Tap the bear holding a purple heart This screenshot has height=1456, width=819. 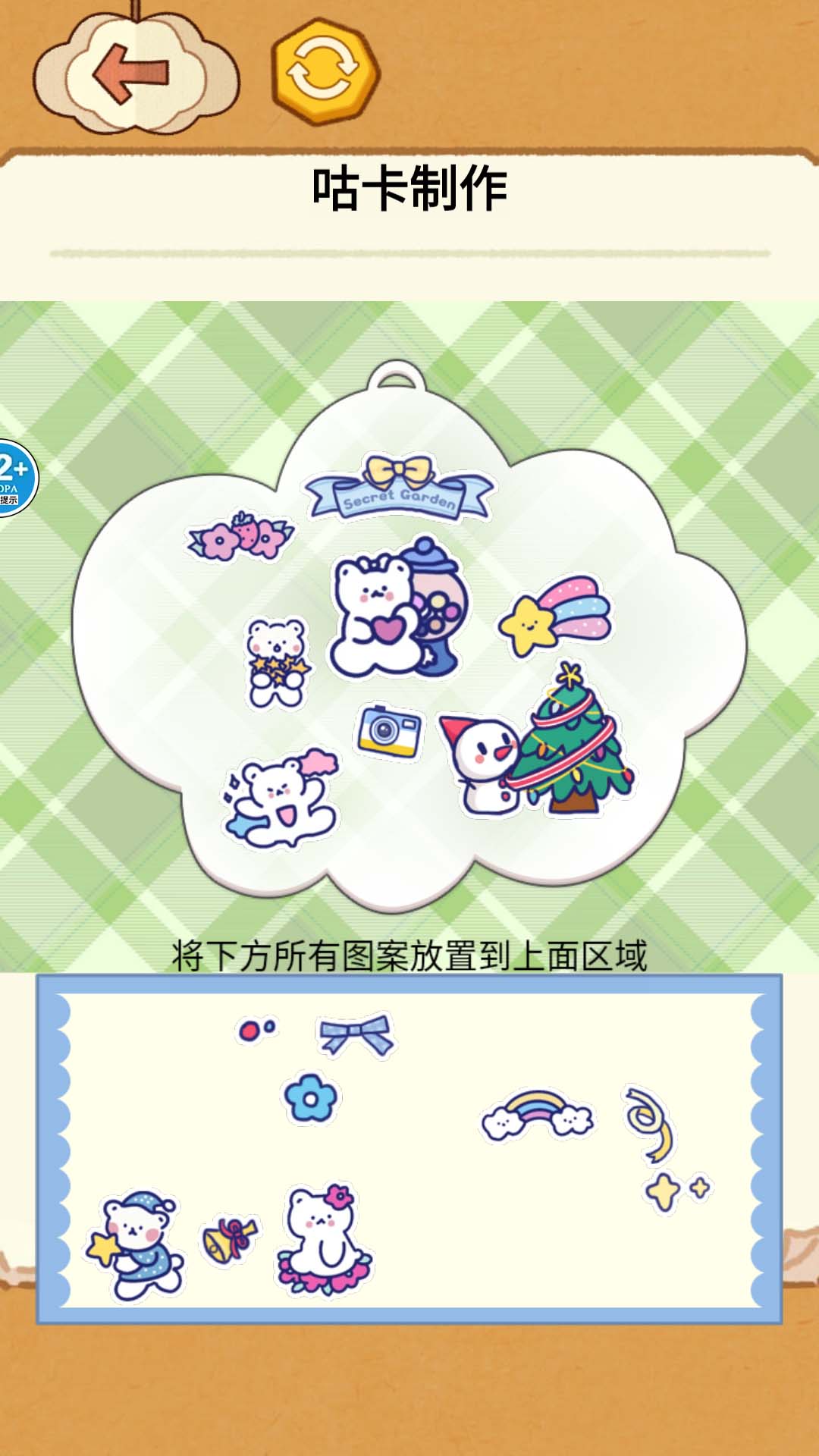pyautogui.click(x=372, y=607)
